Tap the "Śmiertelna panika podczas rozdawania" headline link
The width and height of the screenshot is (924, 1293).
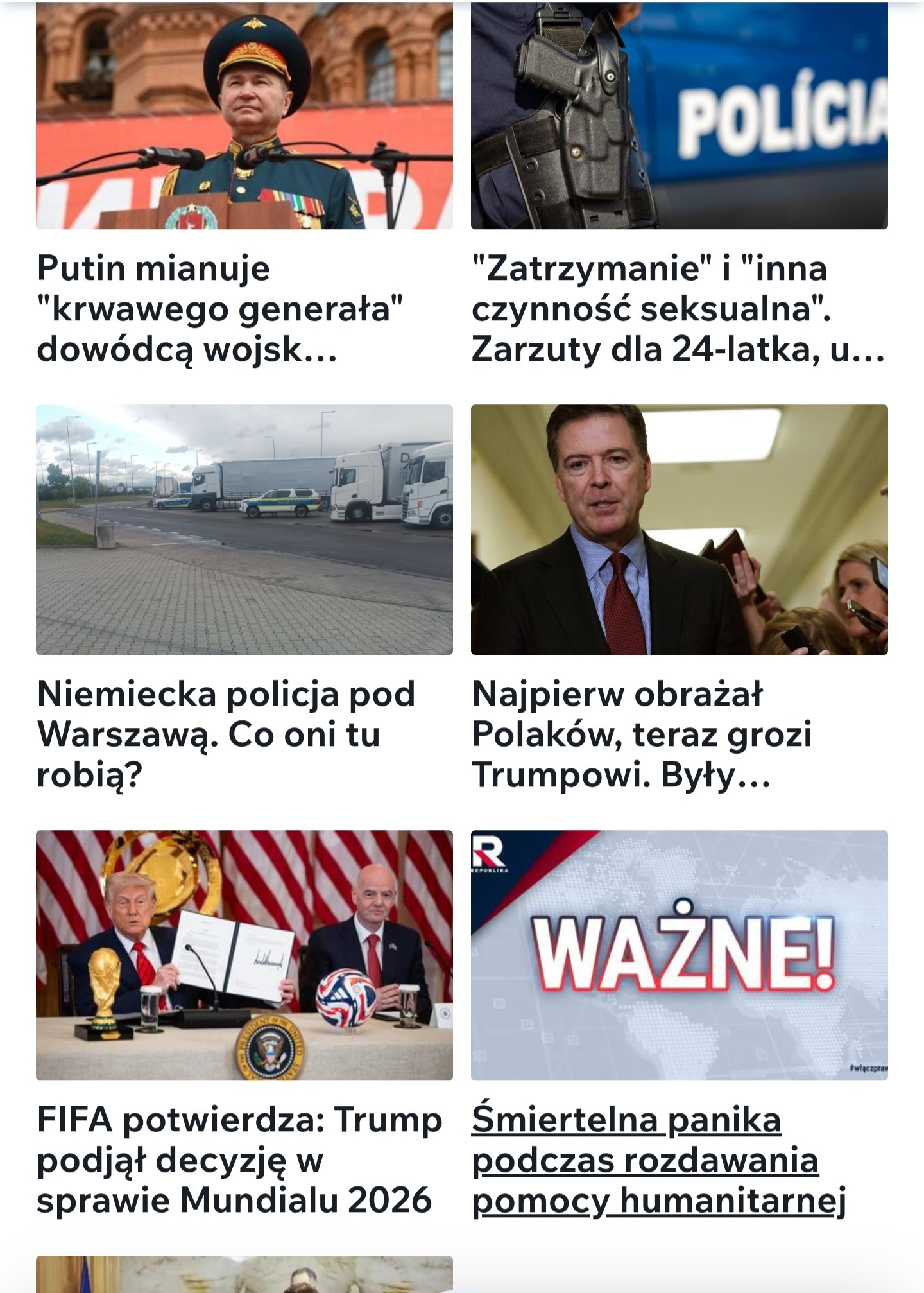[658, 1161]
